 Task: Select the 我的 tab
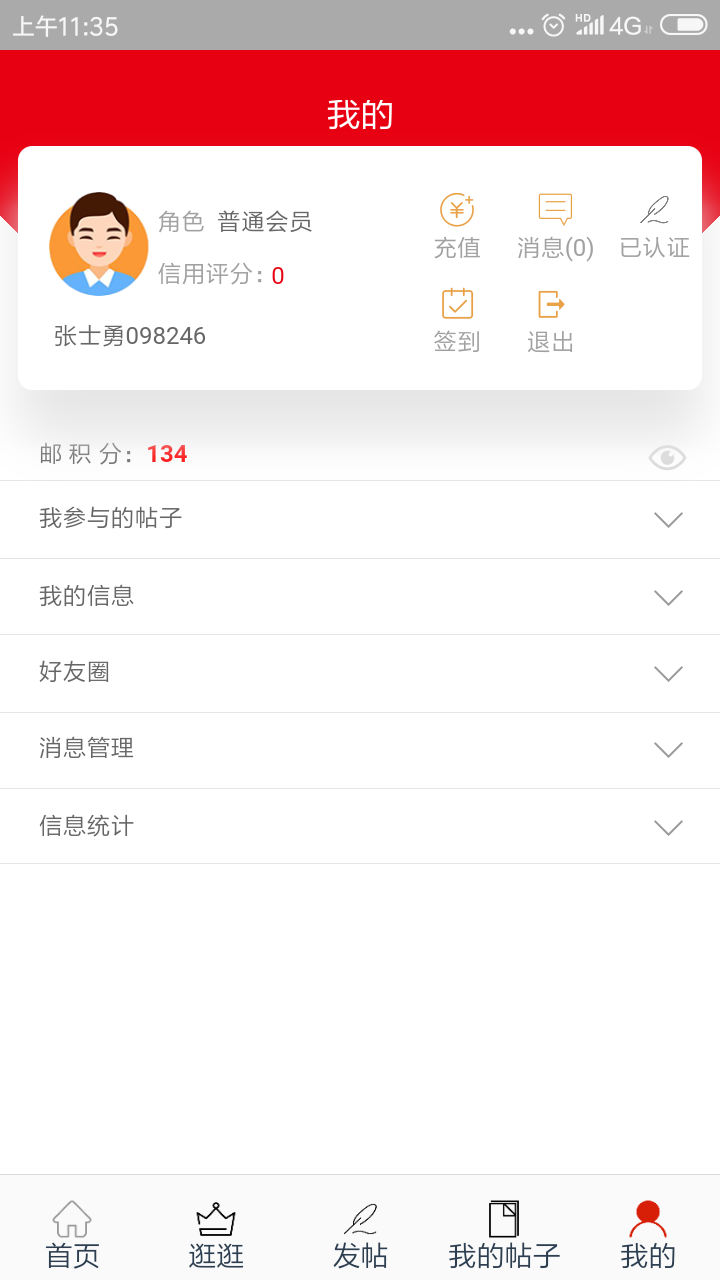648,1235
